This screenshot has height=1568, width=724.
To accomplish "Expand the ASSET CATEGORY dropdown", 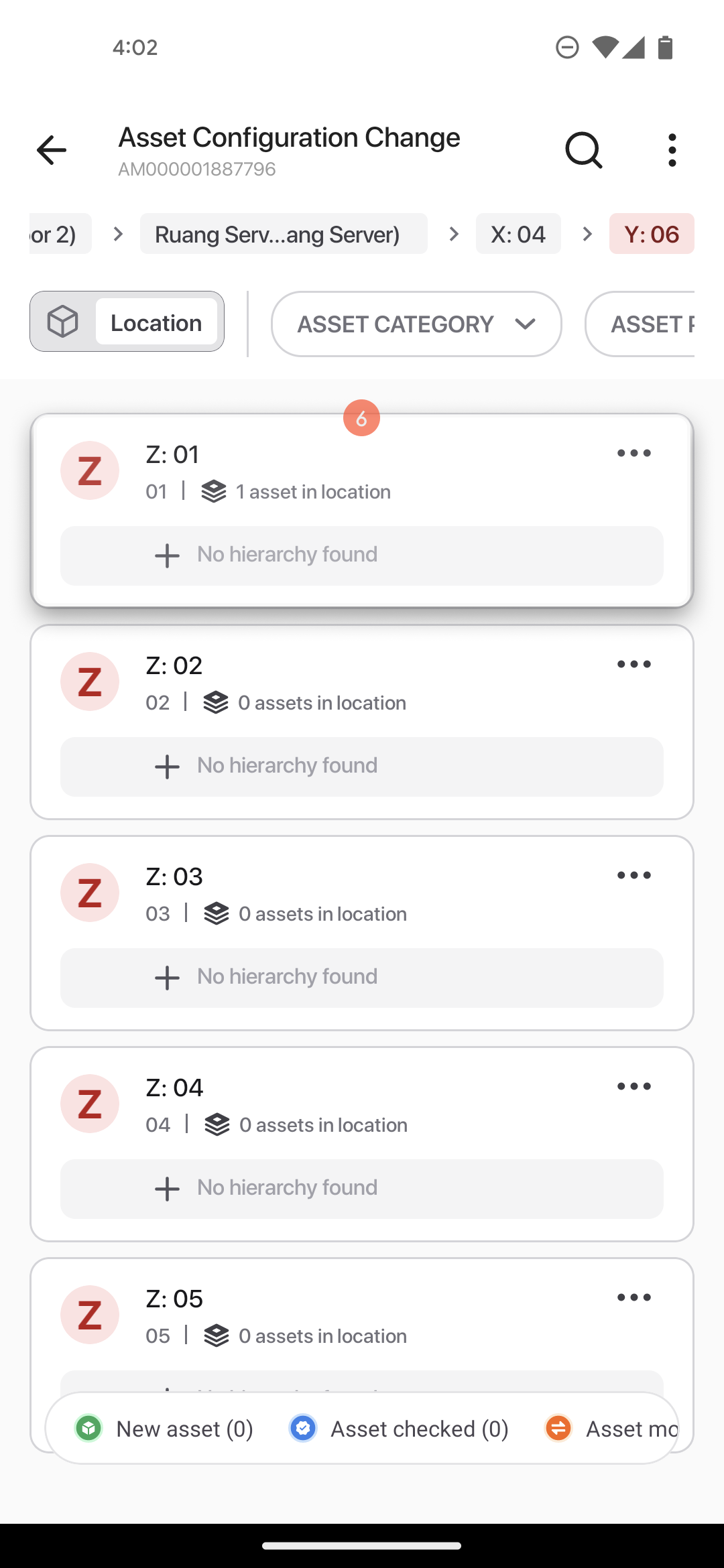I will [x=416, y=324].
